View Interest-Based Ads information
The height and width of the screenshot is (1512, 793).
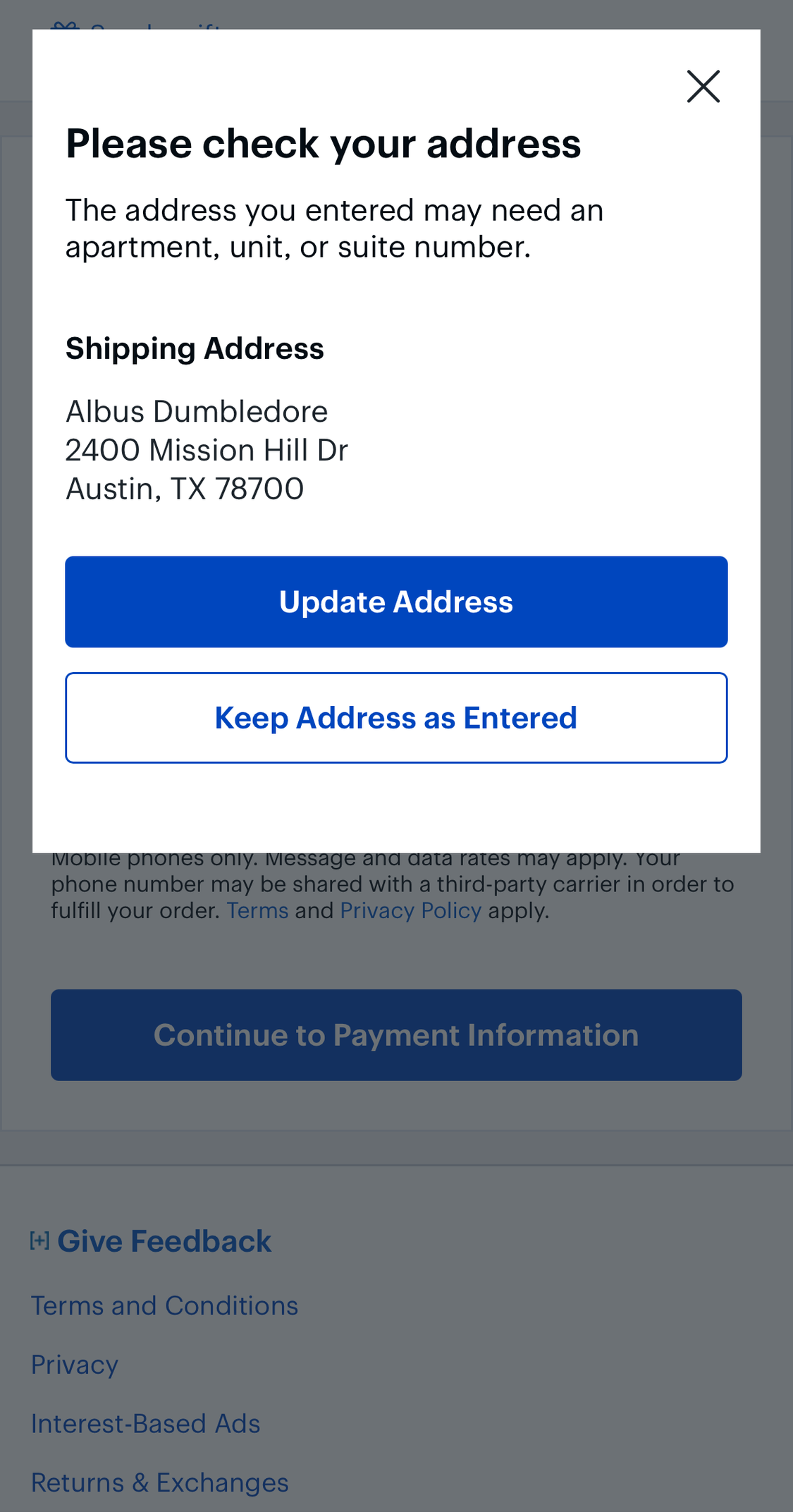pos(145,1423)
